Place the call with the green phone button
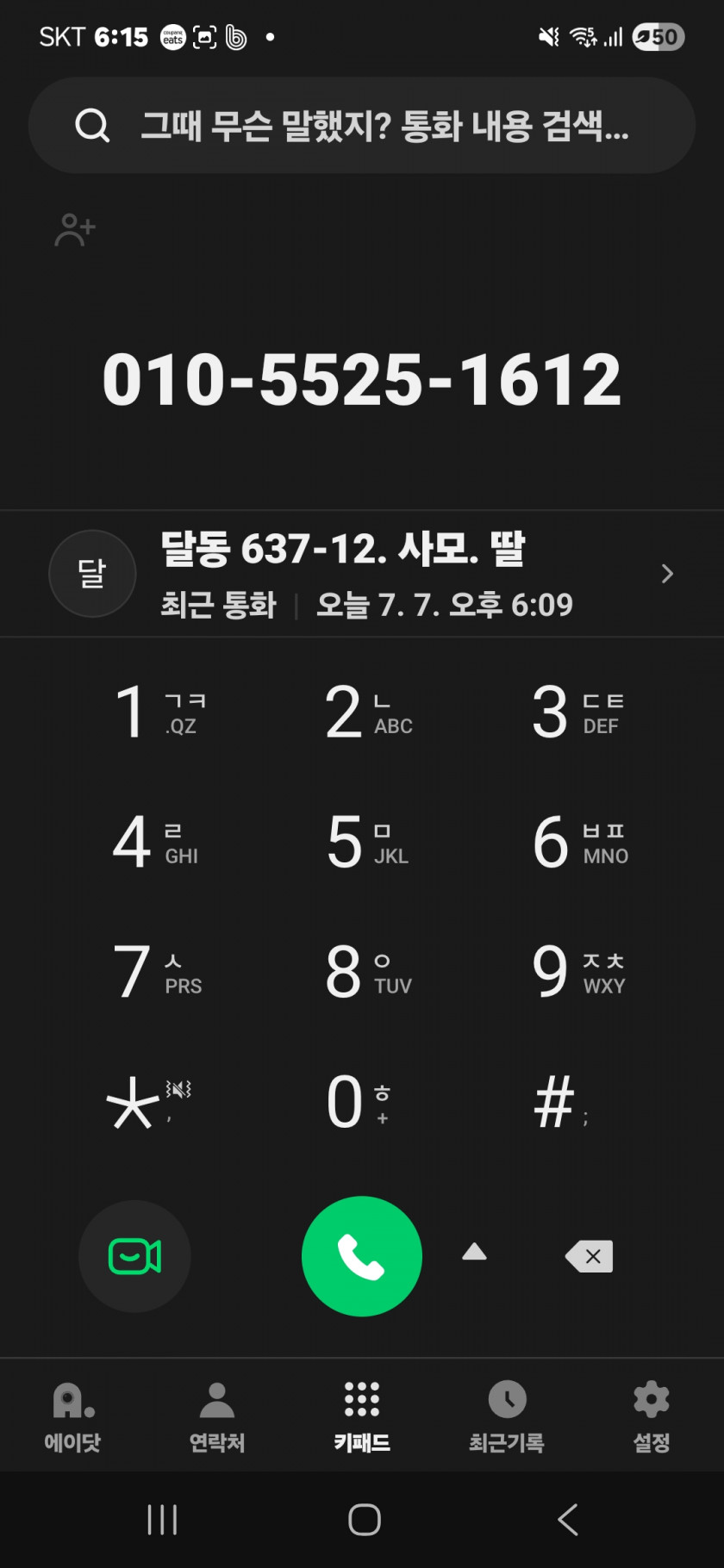Viewport: 724px width, 1568px height. [362, 1256]
